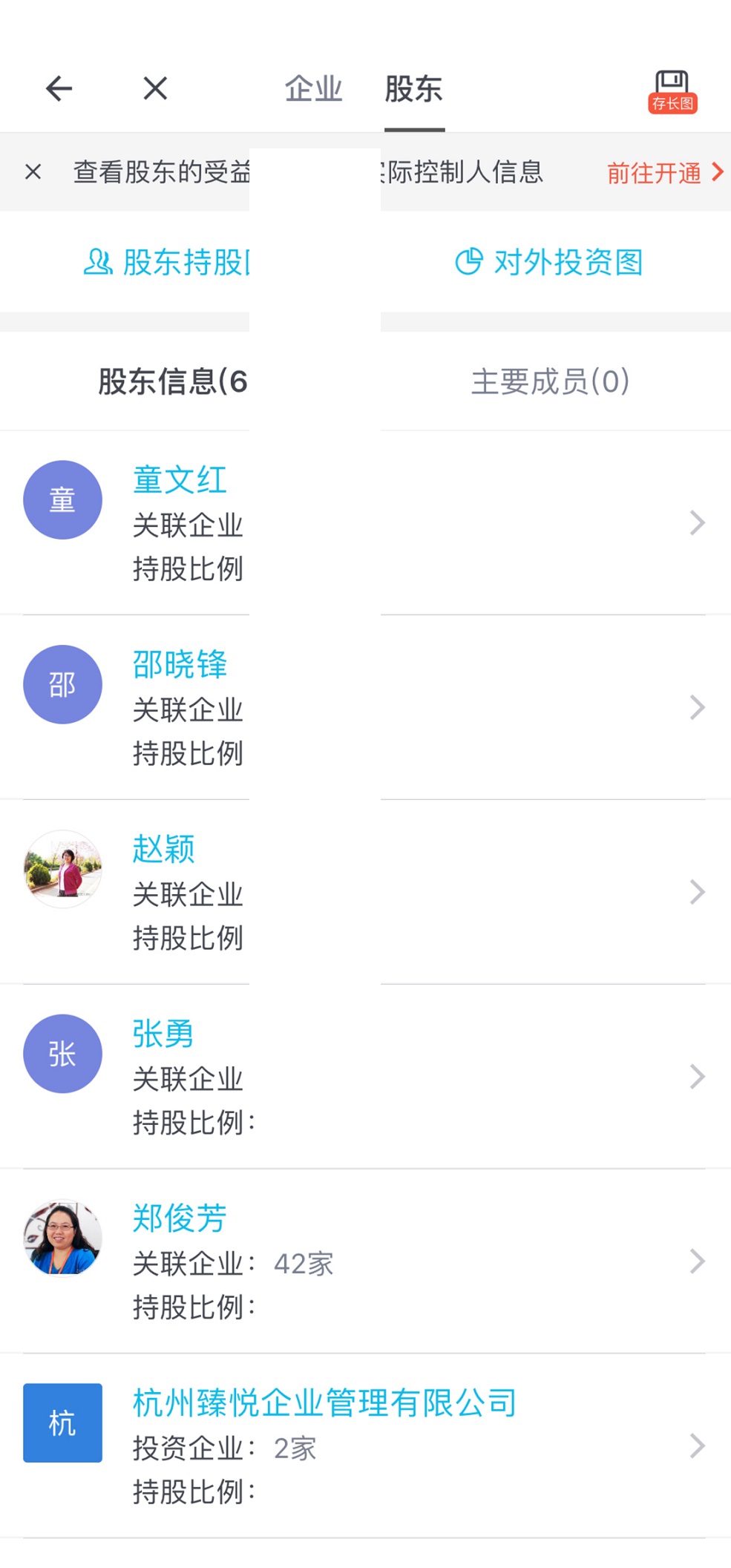Open 杭州臻悦 company details via chevron arrow
Viewport: 731px width, 1568px height.
coord(698,1445)
